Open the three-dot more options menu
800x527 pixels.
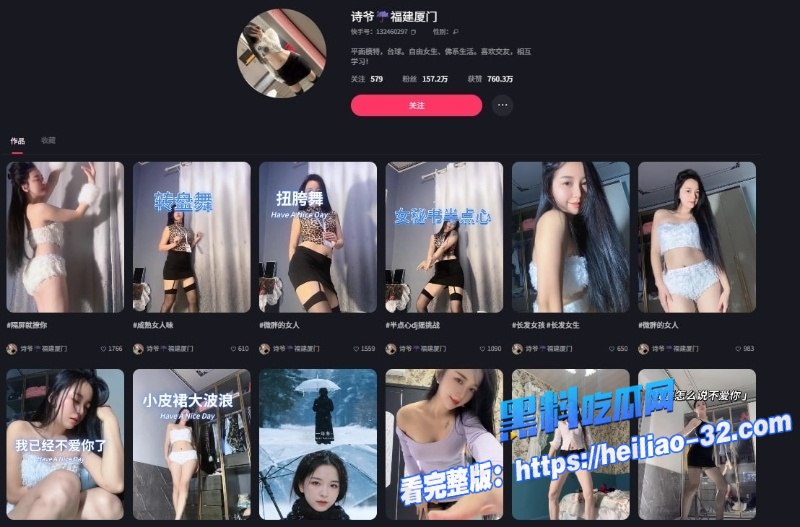point(503,105)
